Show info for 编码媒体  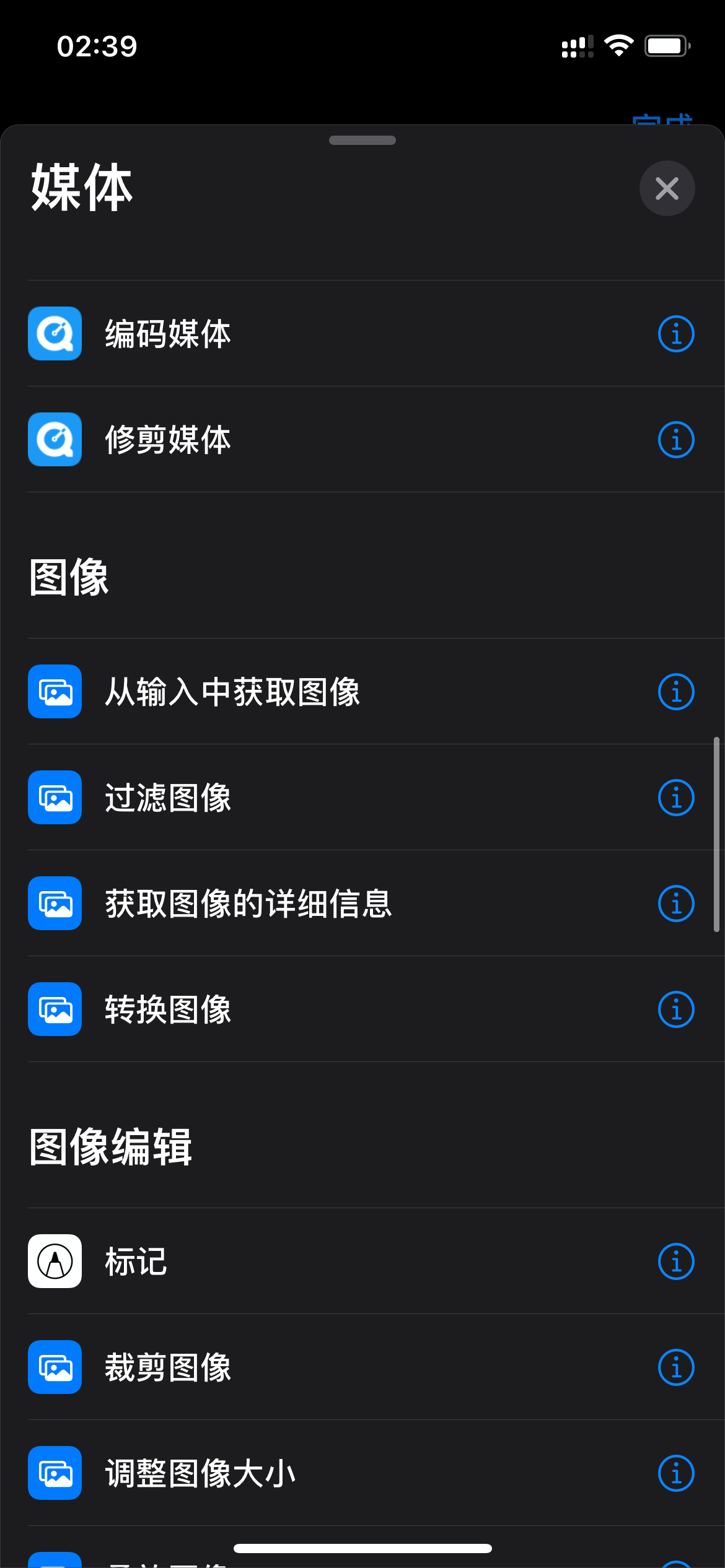coord(676,334)
